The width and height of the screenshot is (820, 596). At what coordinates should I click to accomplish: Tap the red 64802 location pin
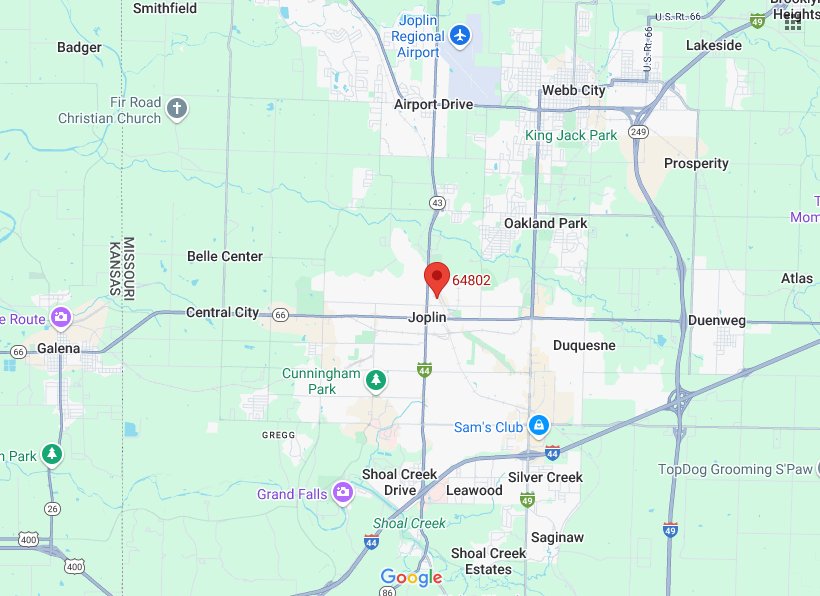pyautogui.click(x=436, y=277)
